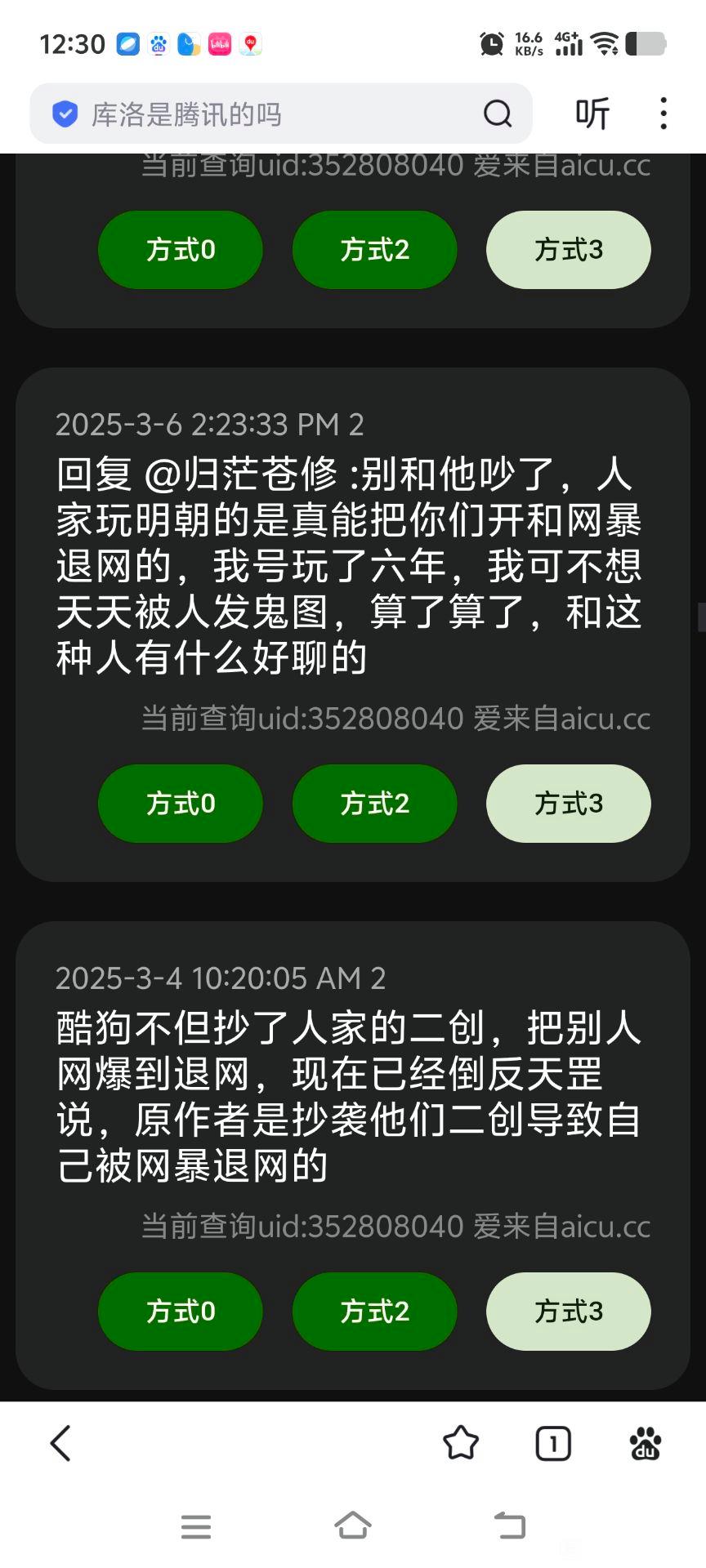Tap the magnifier search icon

pyautogui.click(x=497, y=114)
